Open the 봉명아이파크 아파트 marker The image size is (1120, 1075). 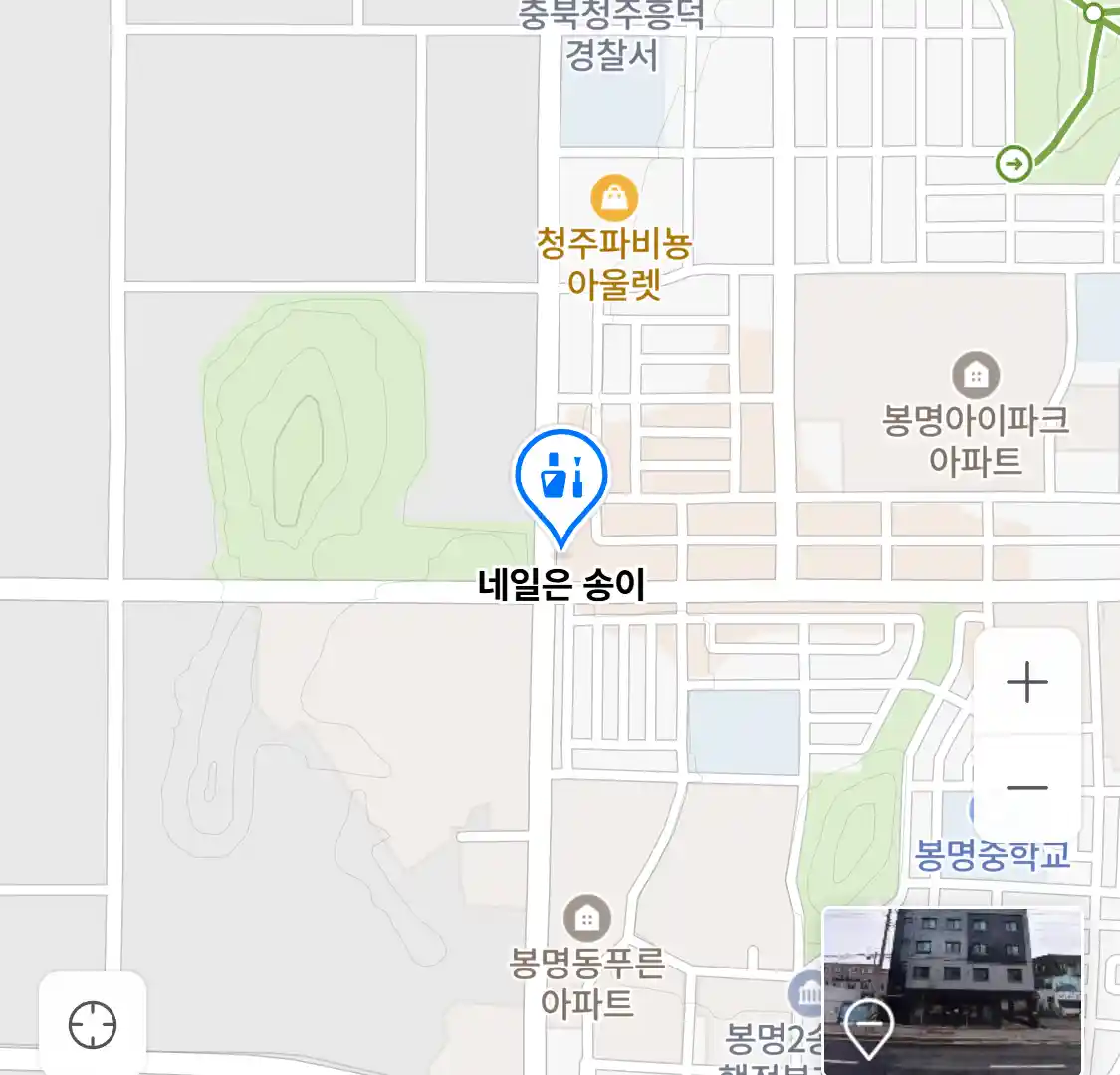coord(976,376)
